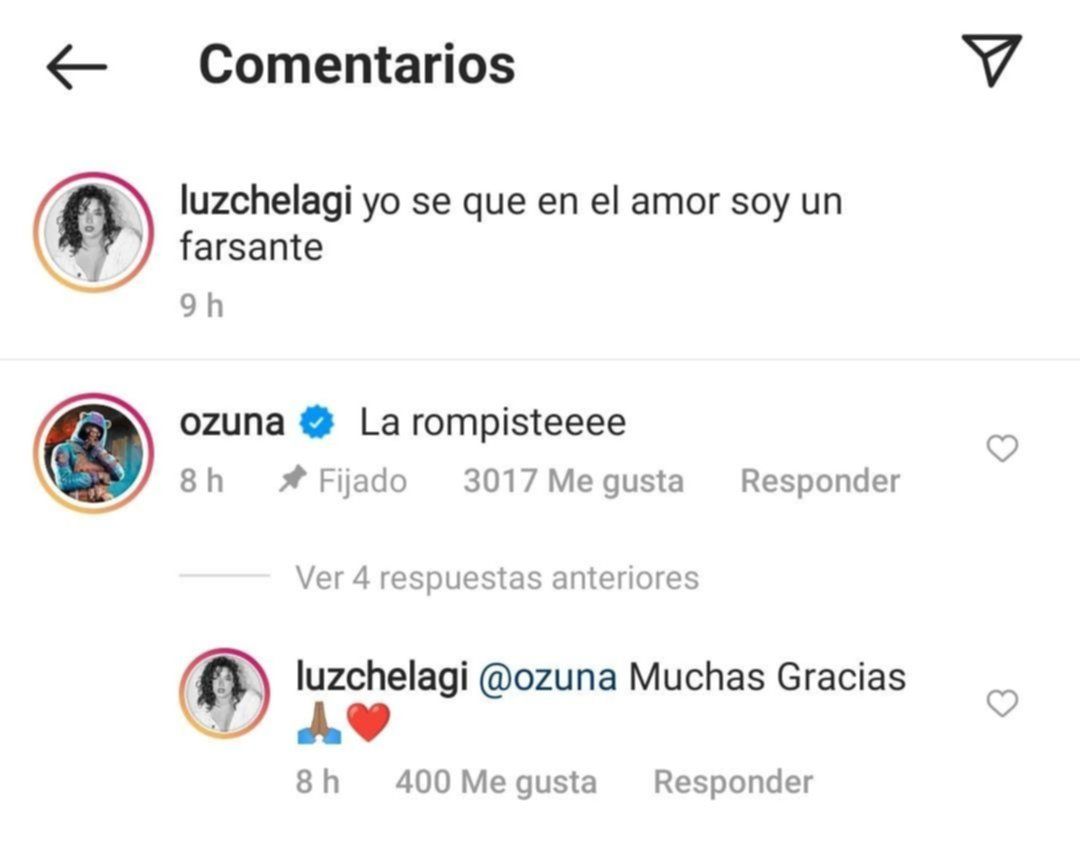Viewport: 1080px width, 841px height.
Task: Reply to luzchelagi's Muchas Gracias comment
Action: (732, 782)
